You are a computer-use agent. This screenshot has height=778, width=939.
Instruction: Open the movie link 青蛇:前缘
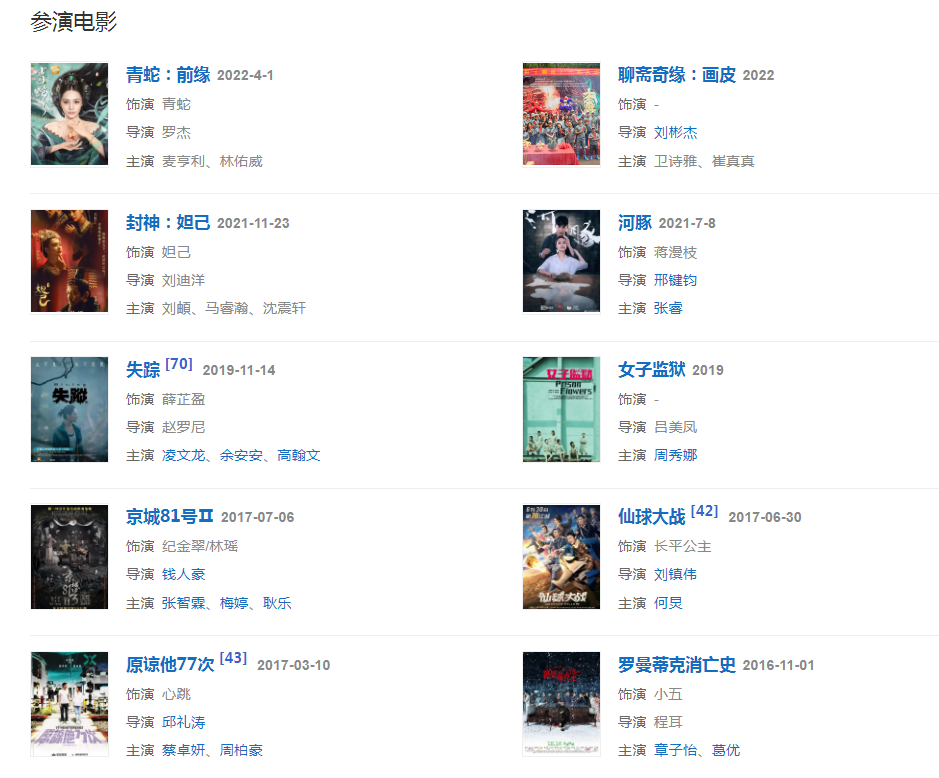(x=167, y=75)
